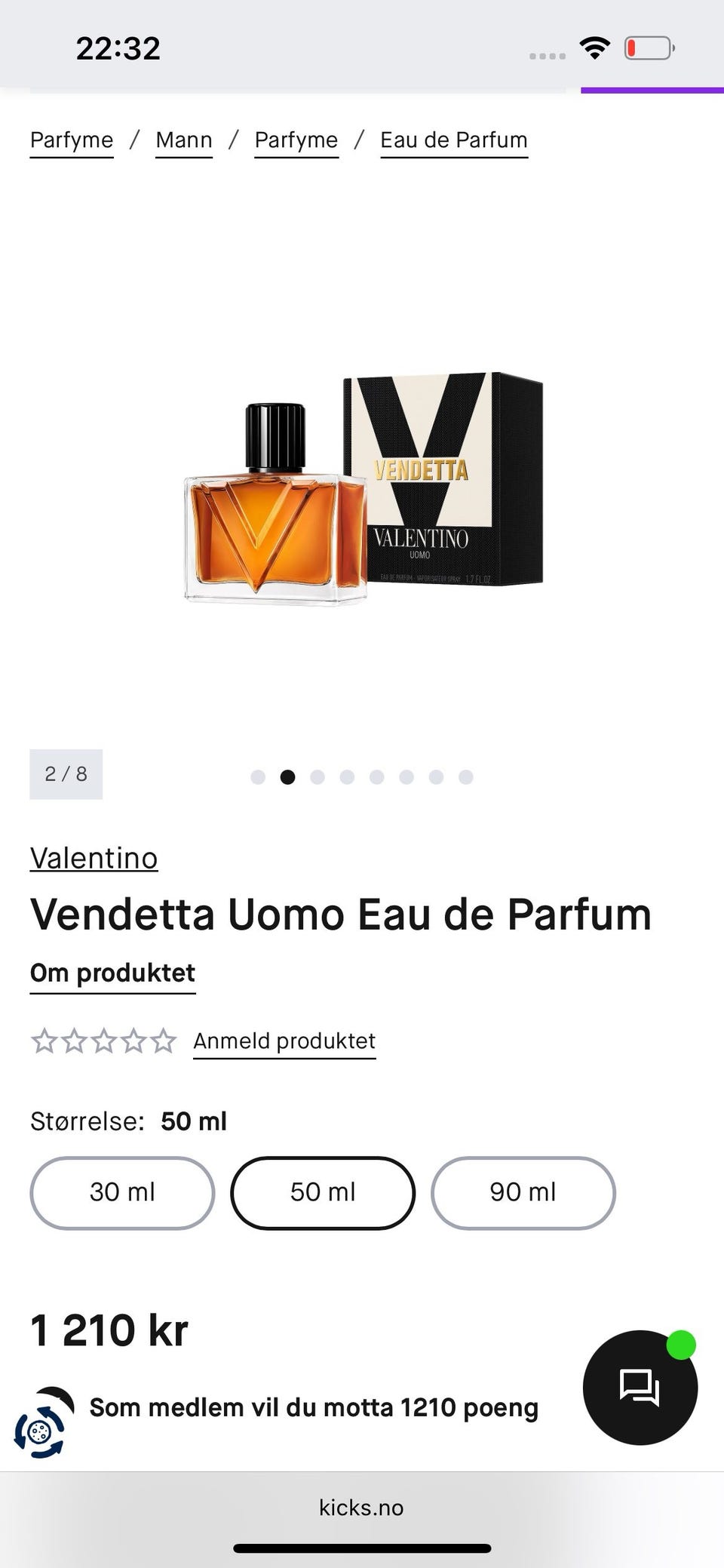
Task: View the perfume product image
Action: click(364, 488)
